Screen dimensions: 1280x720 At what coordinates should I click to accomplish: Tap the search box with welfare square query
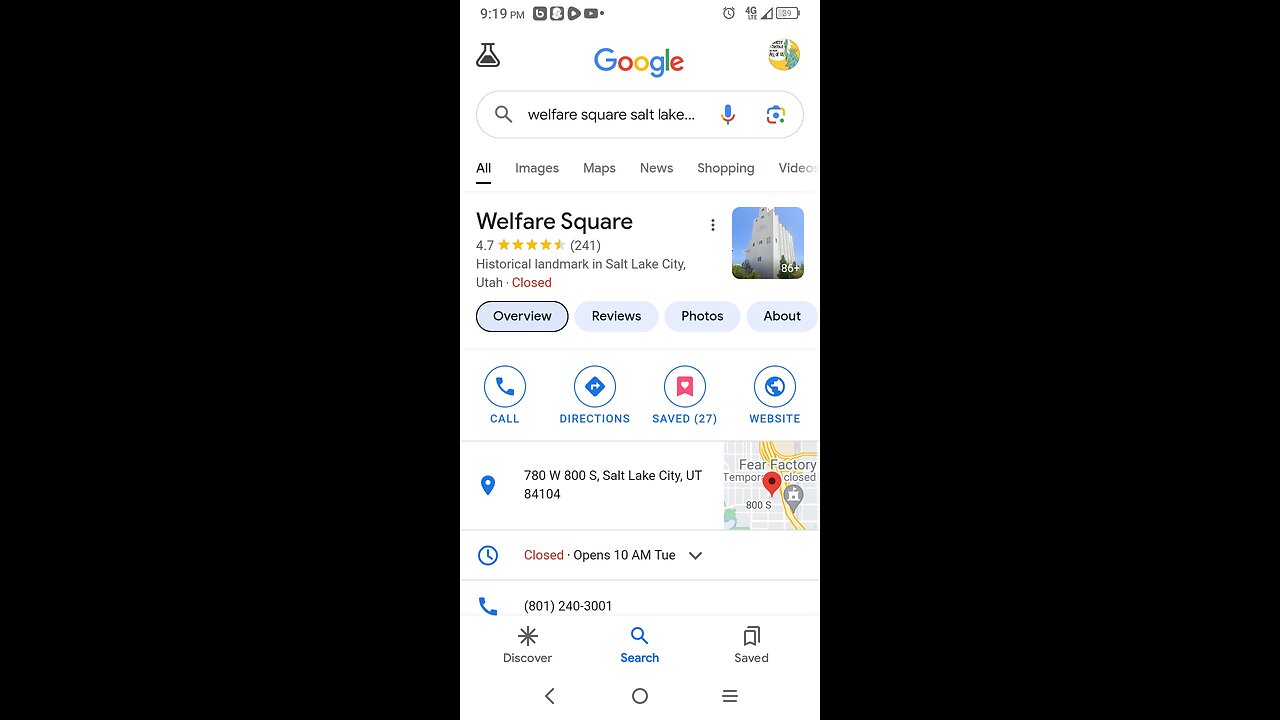[x=610, y=115]
